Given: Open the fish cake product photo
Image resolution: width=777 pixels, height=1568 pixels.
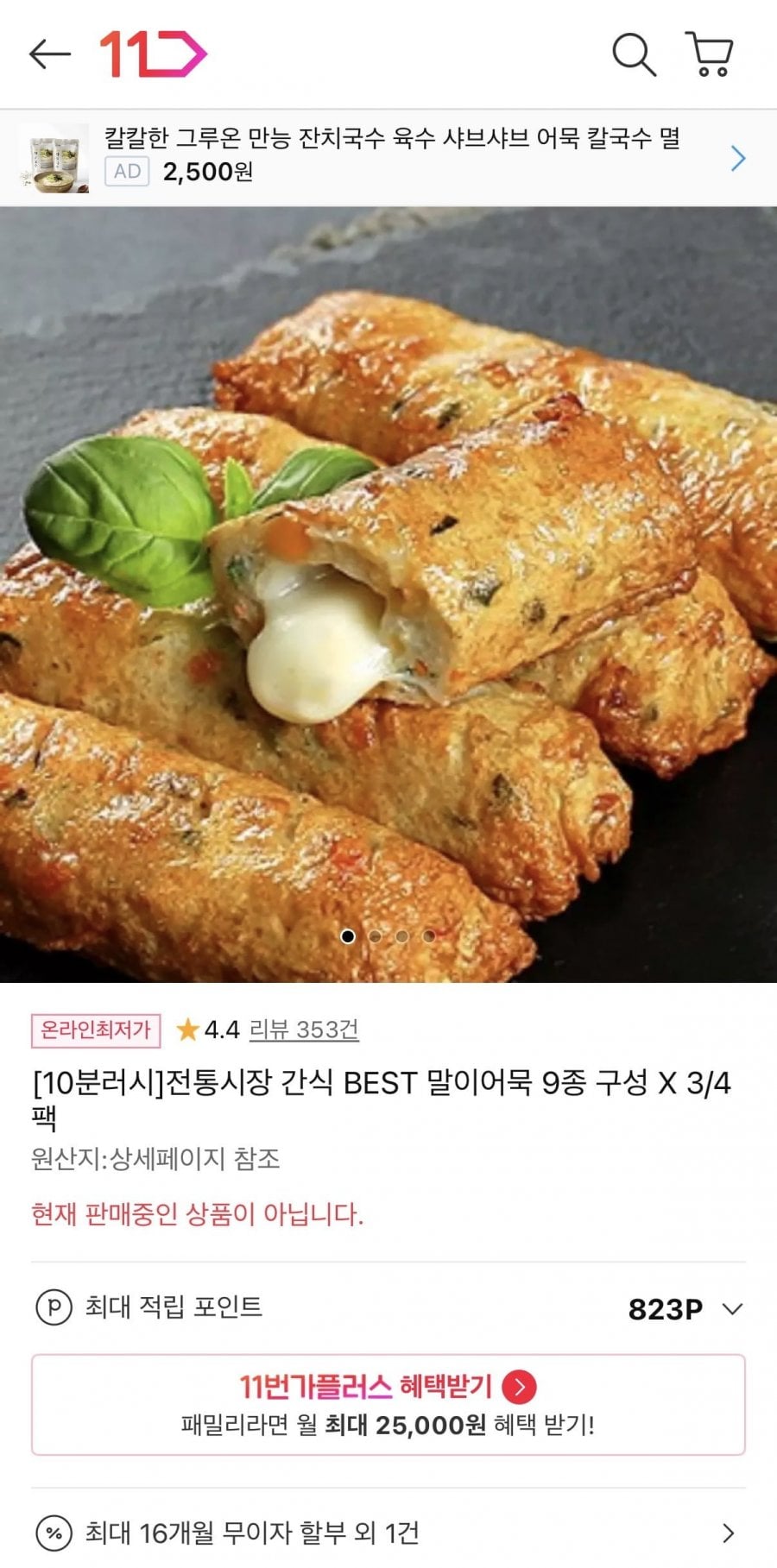Looking at the screenshot, I should 388,595.
